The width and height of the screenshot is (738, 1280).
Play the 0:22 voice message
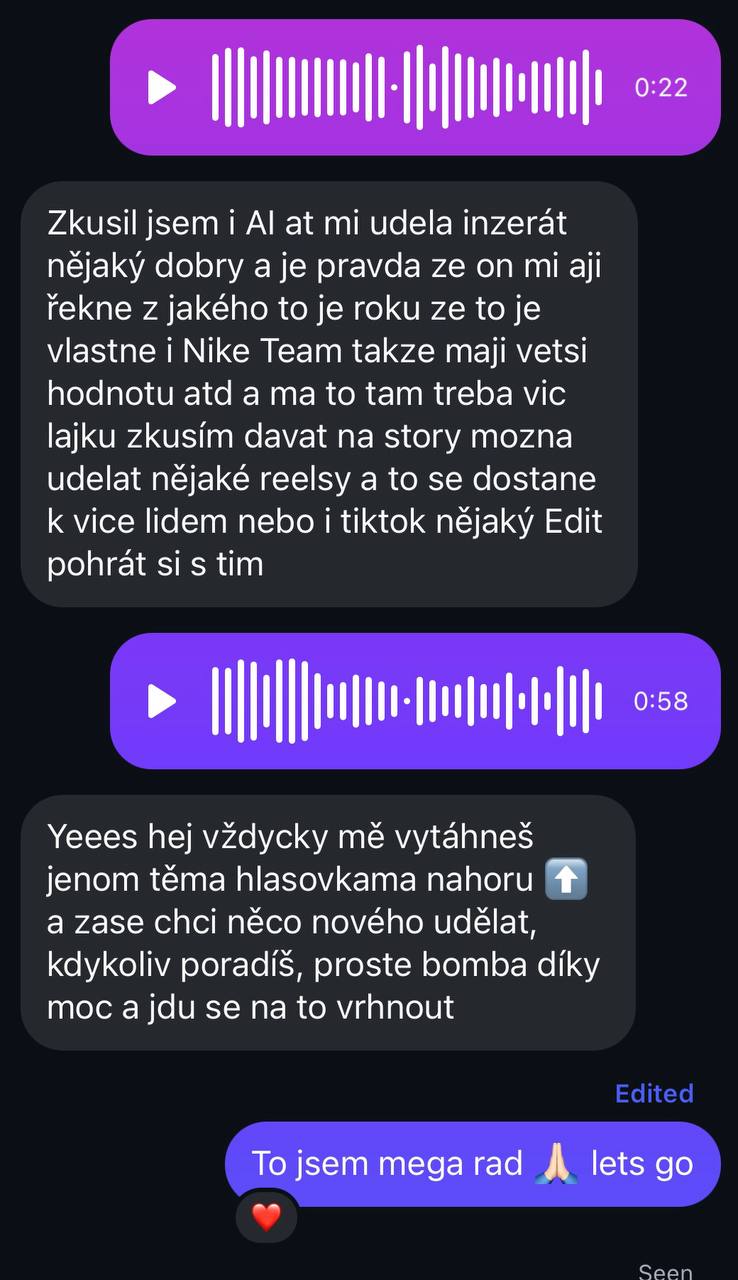tap(161, 87)
